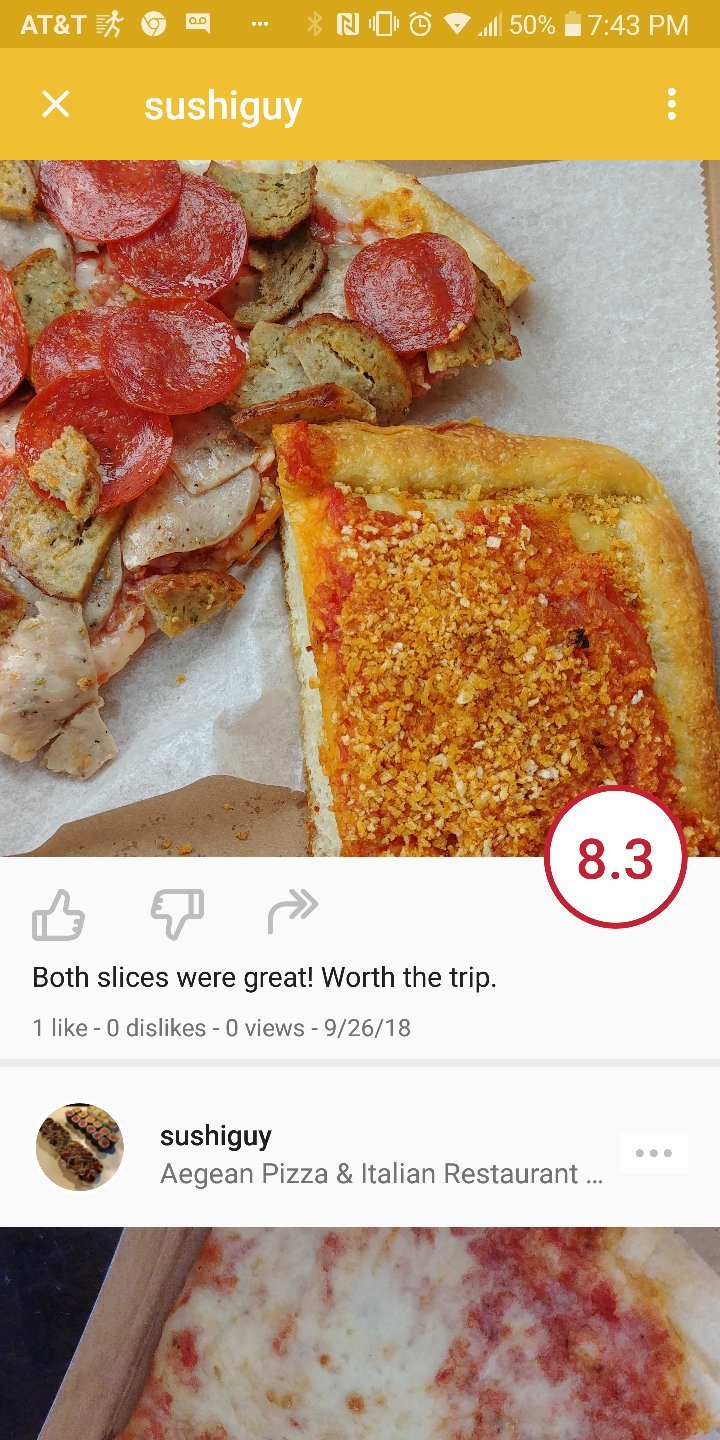Open Aegean Pizza & Italian Restaurant link
This screenshot has height=1440, width=720.
pyautogui.click(x=380, y=1174)
